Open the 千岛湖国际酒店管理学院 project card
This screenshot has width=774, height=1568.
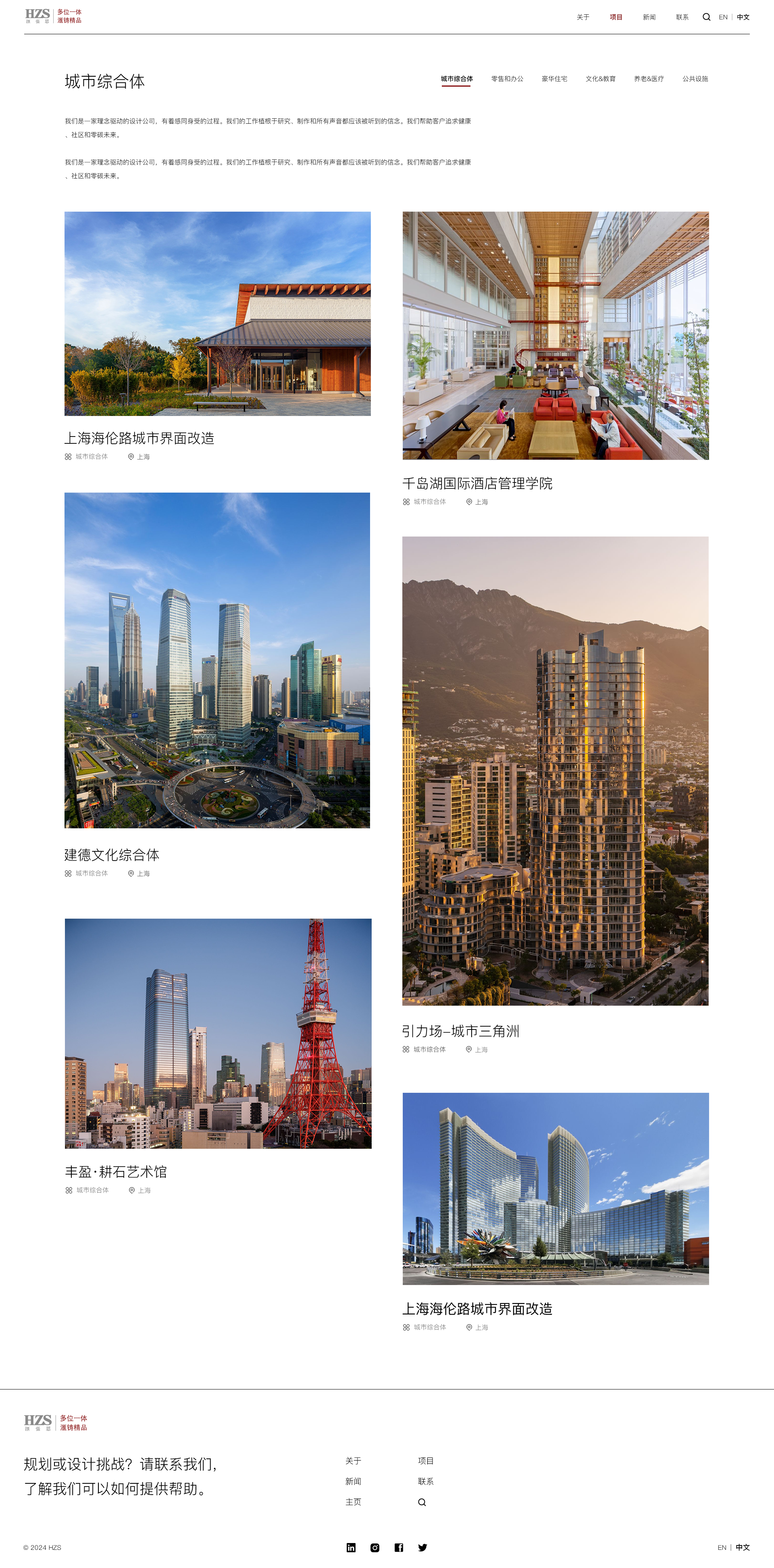pos(555,336)
